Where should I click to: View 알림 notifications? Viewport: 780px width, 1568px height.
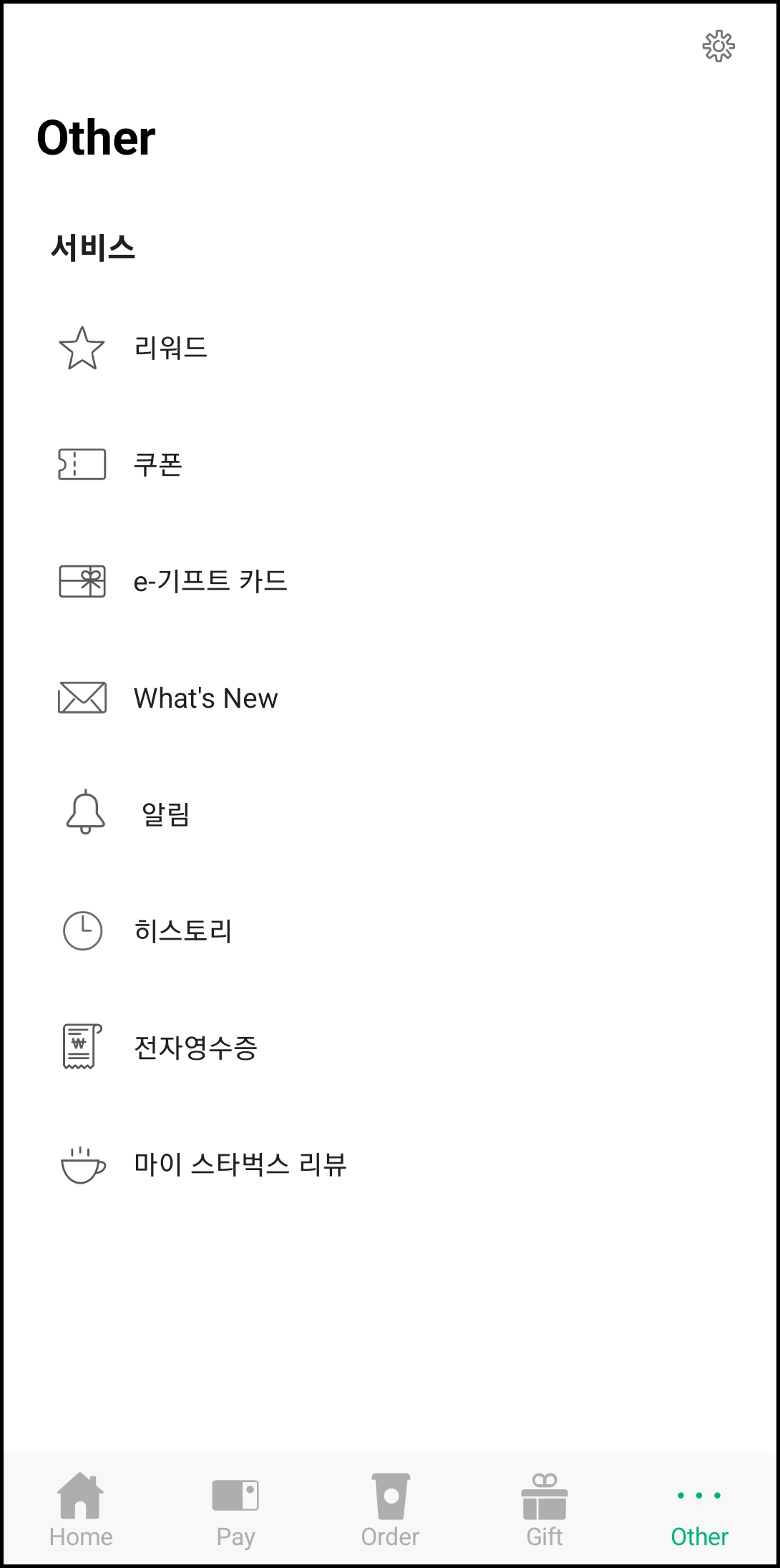[x=390, y=814]
